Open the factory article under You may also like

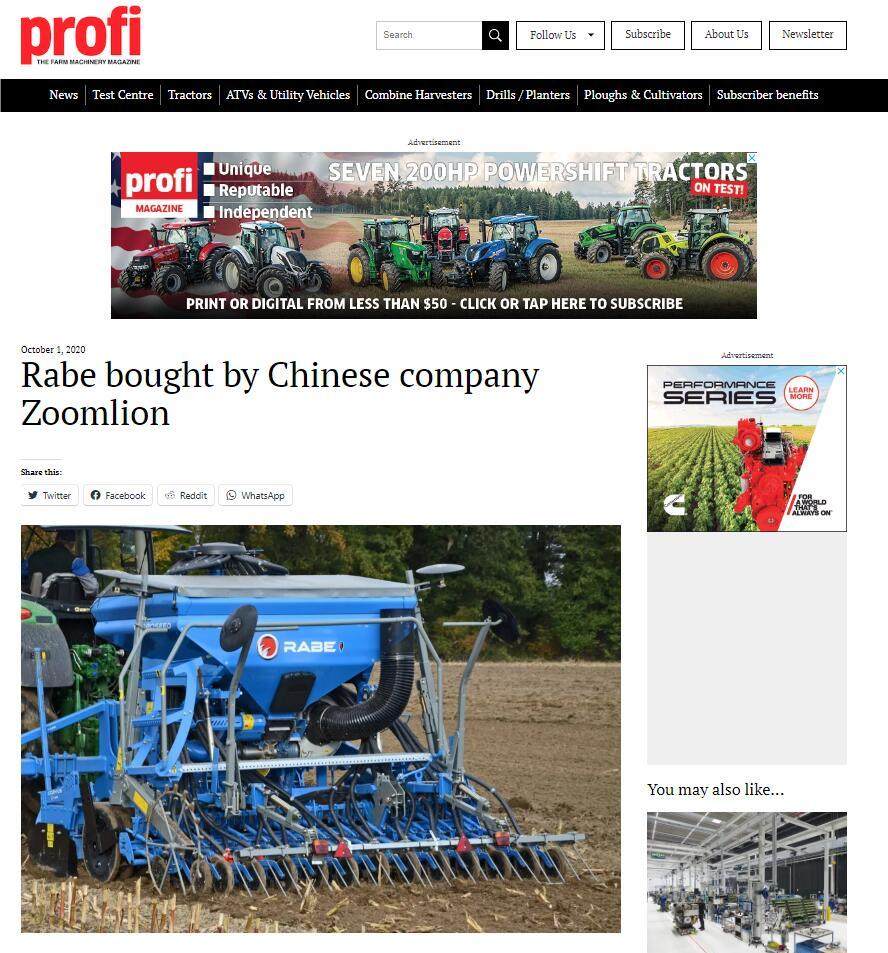click(746, 880)
